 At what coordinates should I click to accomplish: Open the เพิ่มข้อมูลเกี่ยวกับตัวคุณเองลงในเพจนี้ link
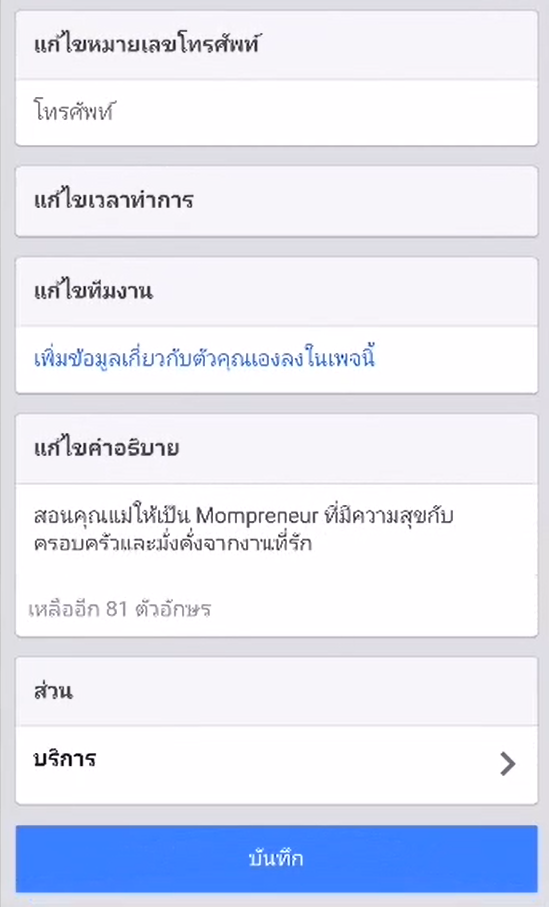click(204, 358)
